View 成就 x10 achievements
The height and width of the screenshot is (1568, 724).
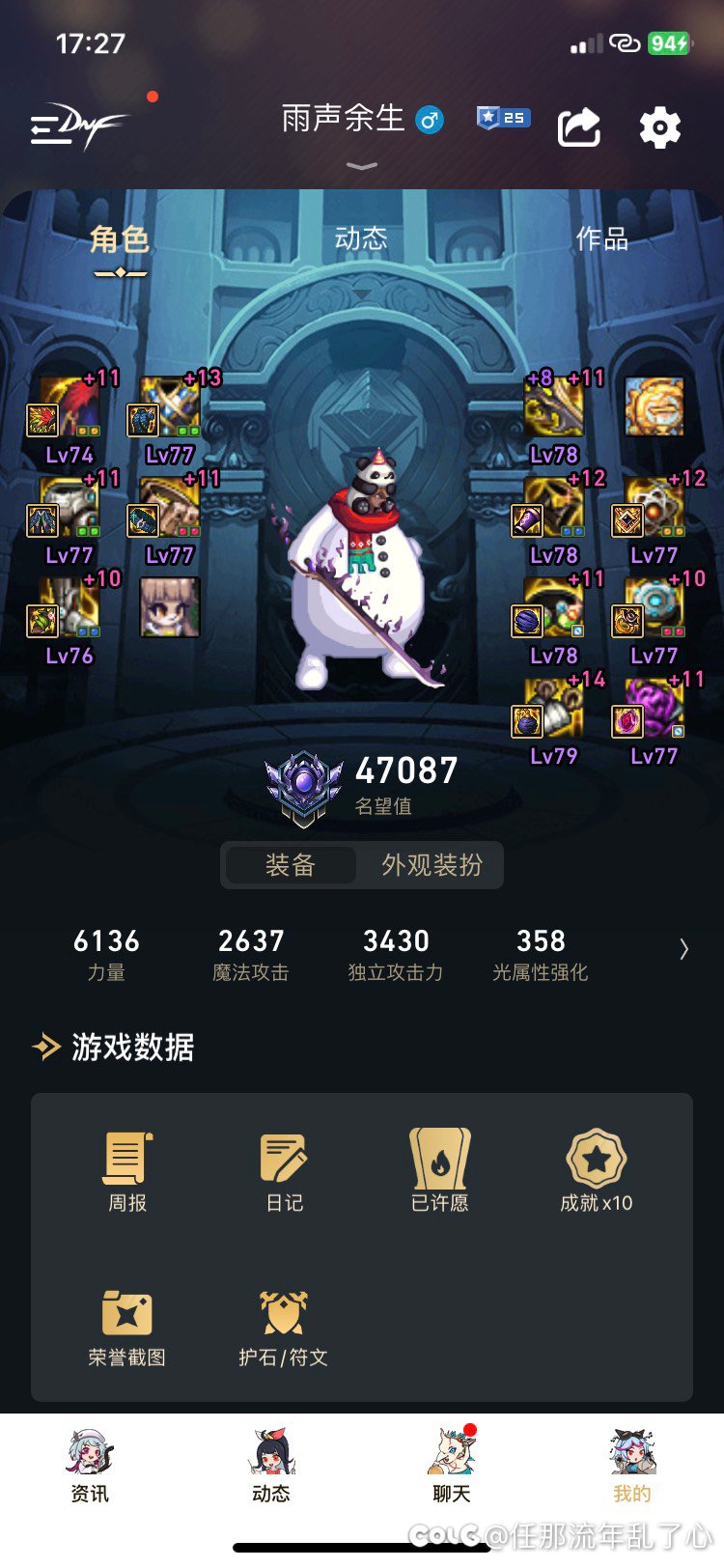pos(596,1170)
